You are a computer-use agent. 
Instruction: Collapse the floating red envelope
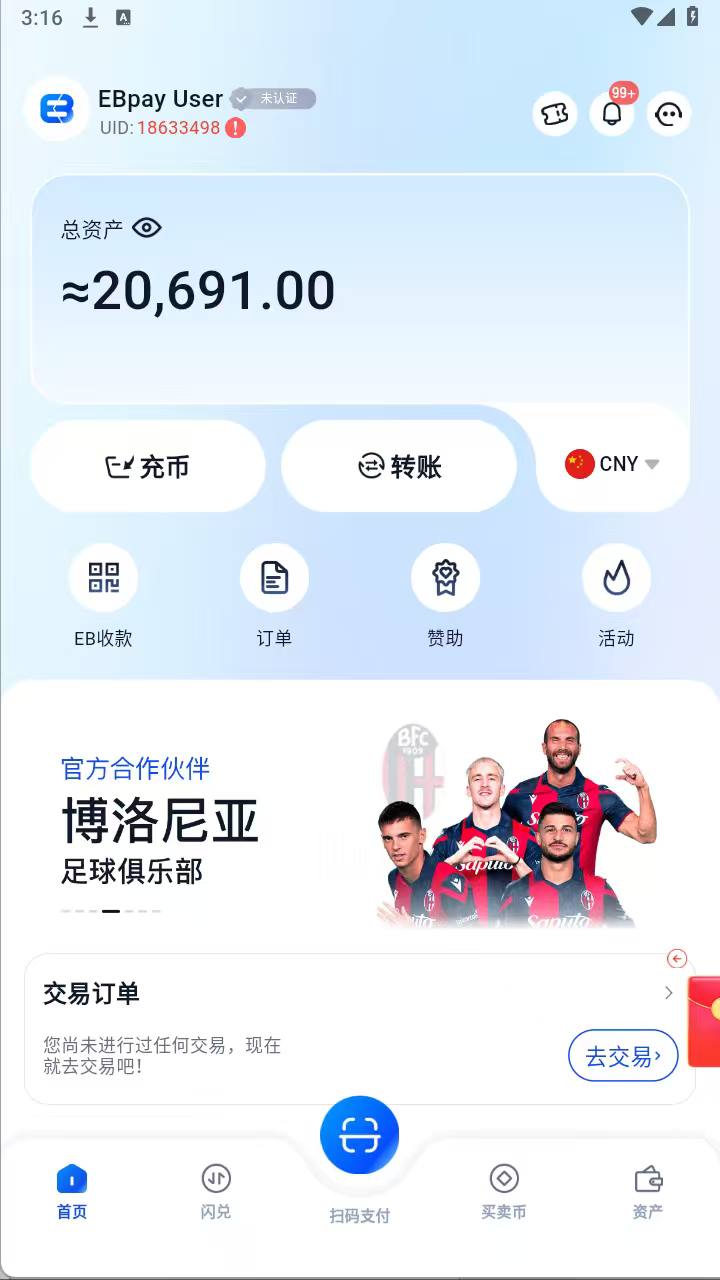coord(677,959)
